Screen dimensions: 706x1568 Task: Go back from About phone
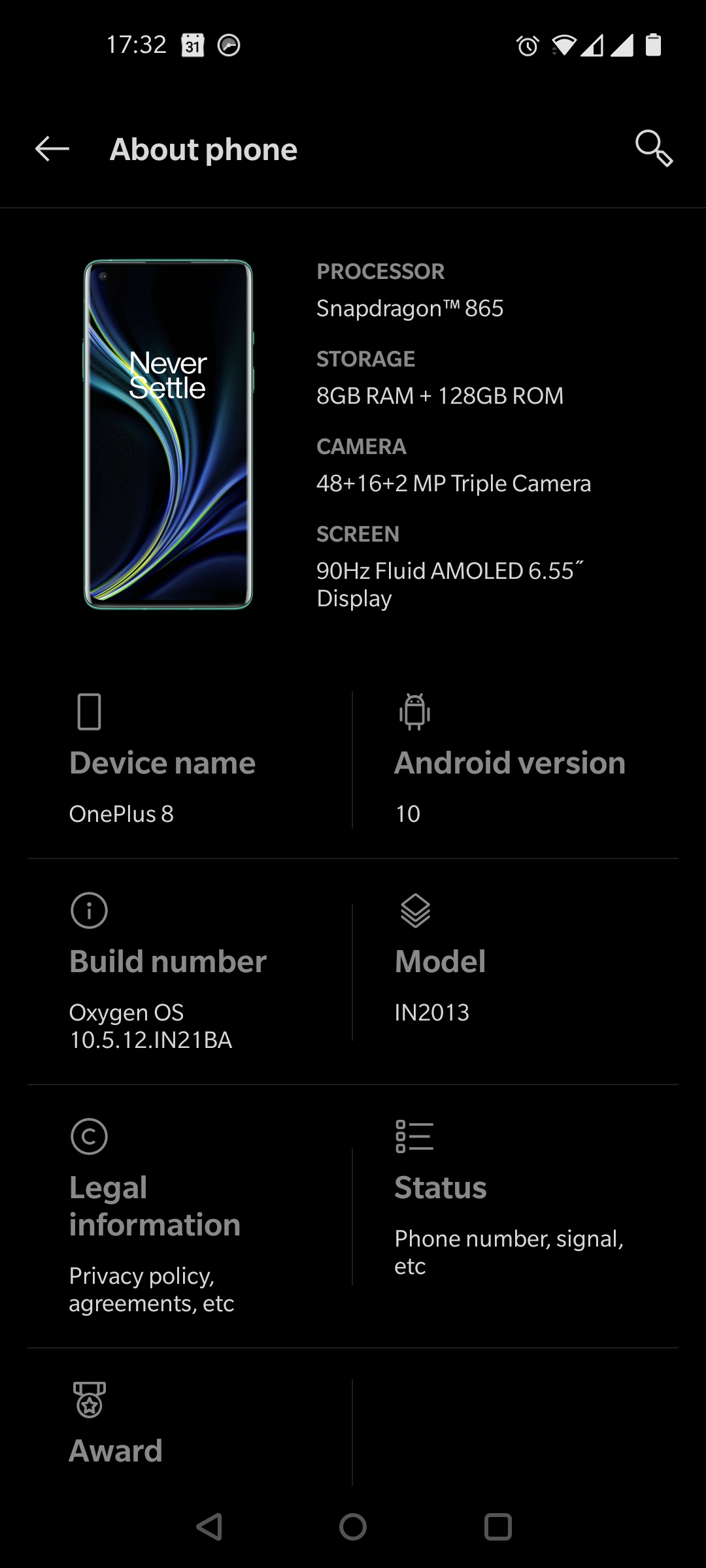(x=52, y=149)
